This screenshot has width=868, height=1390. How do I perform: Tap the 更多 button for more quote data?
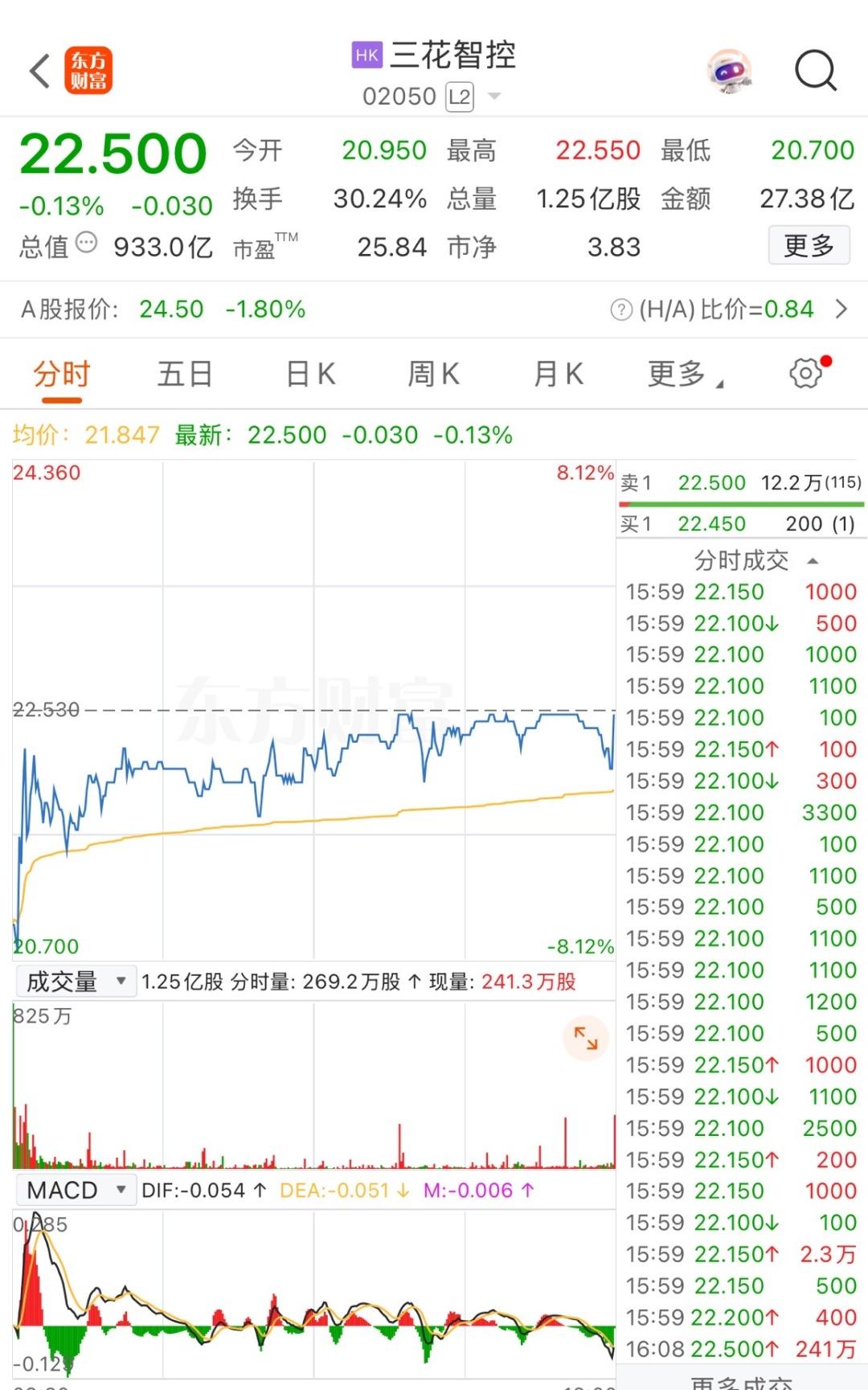coord(809,245)
